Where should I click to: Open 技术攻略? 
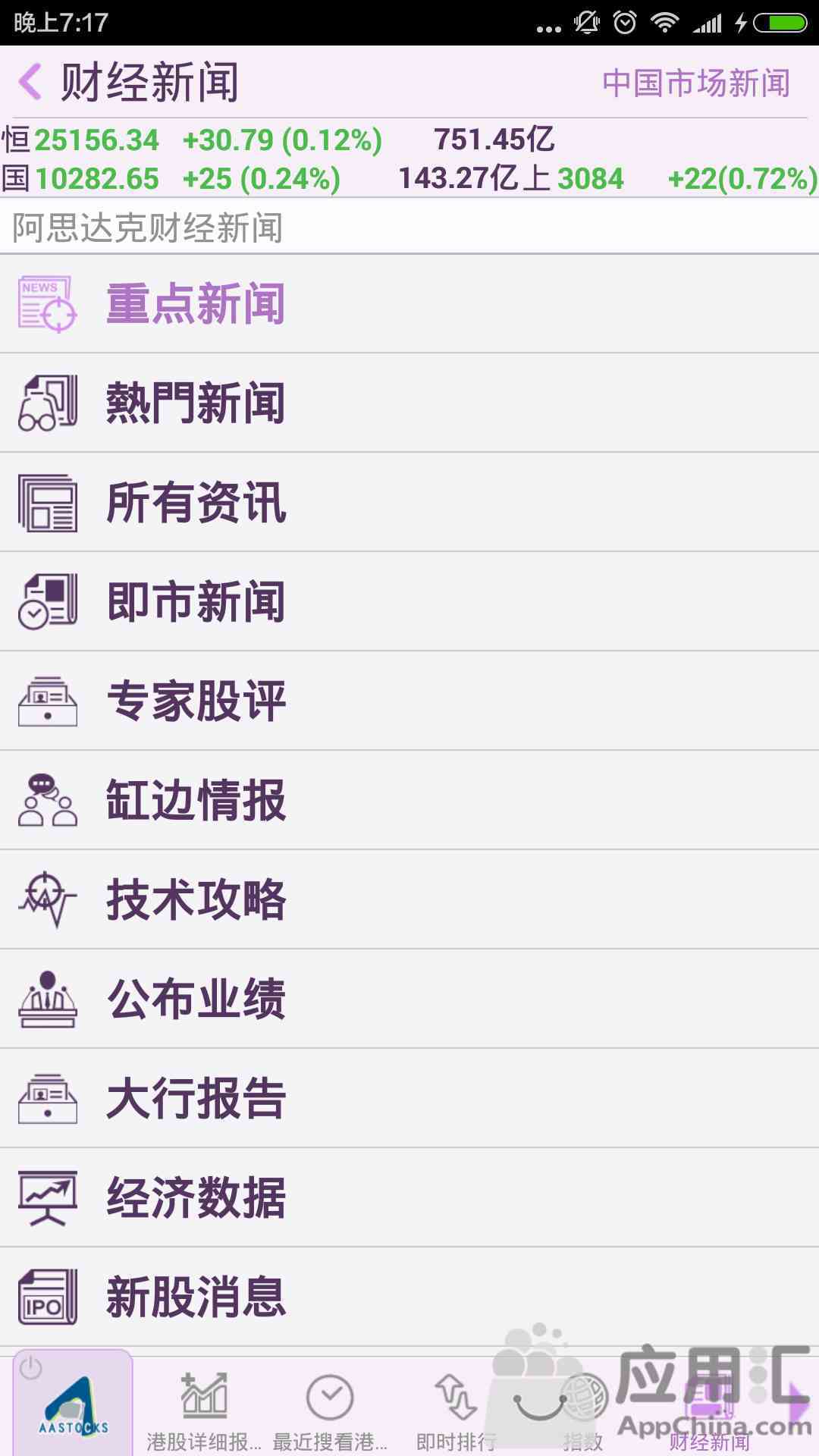[409, 900]
